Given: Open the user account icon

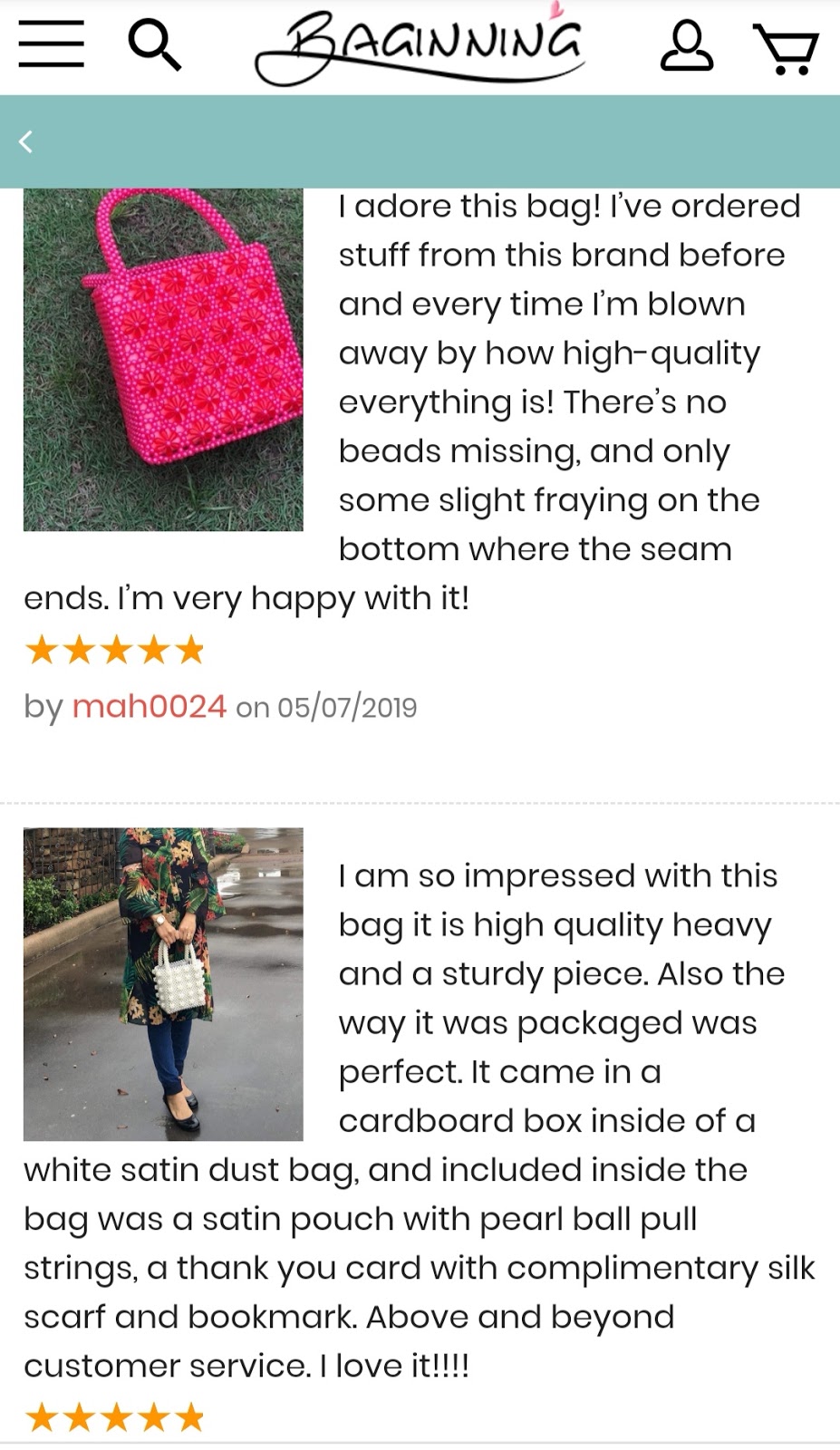Looking at the screenshot, I should 686,47.
